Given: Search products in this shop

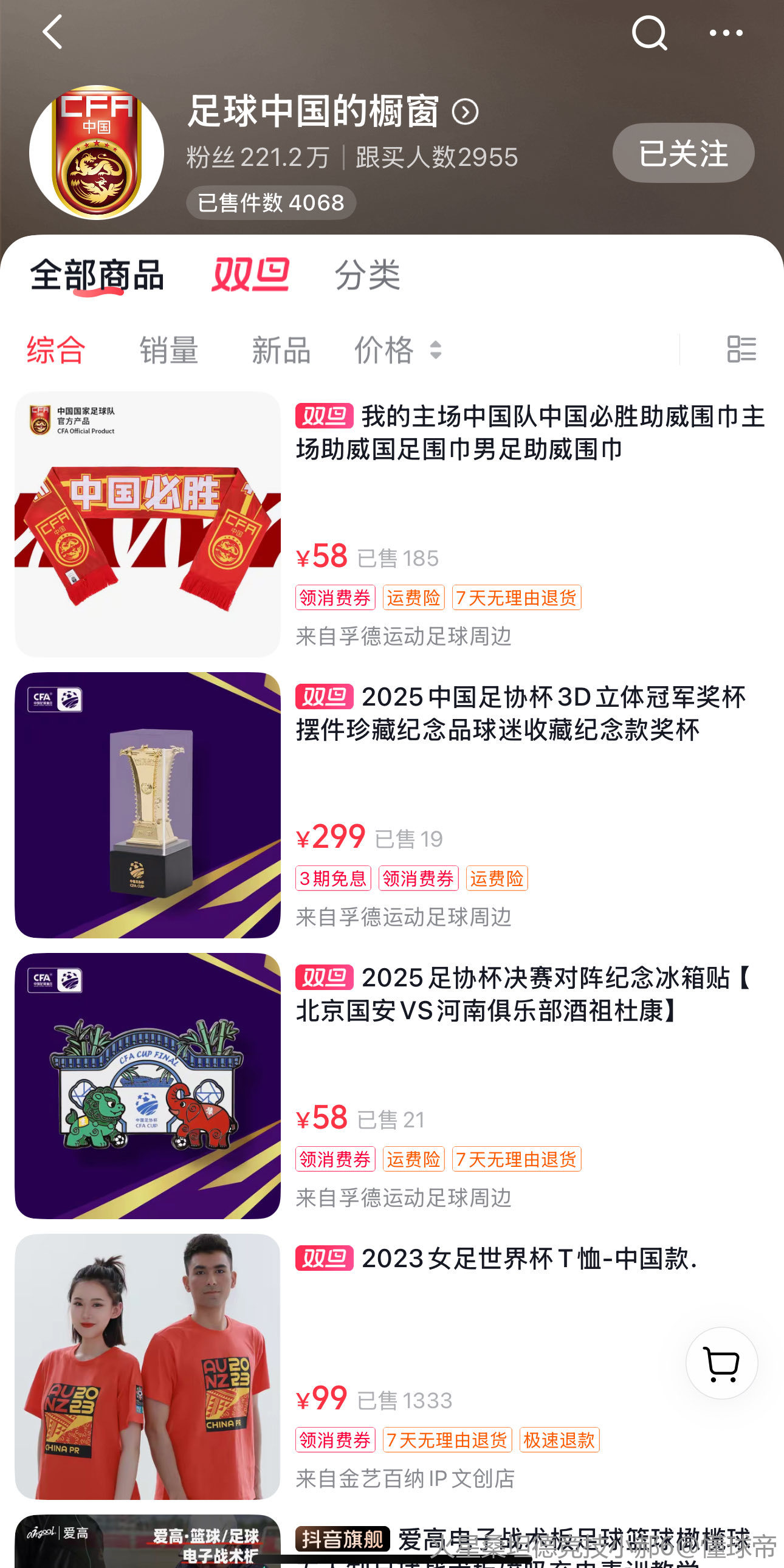Looking at the screenshot, I should tap(649, 33).
